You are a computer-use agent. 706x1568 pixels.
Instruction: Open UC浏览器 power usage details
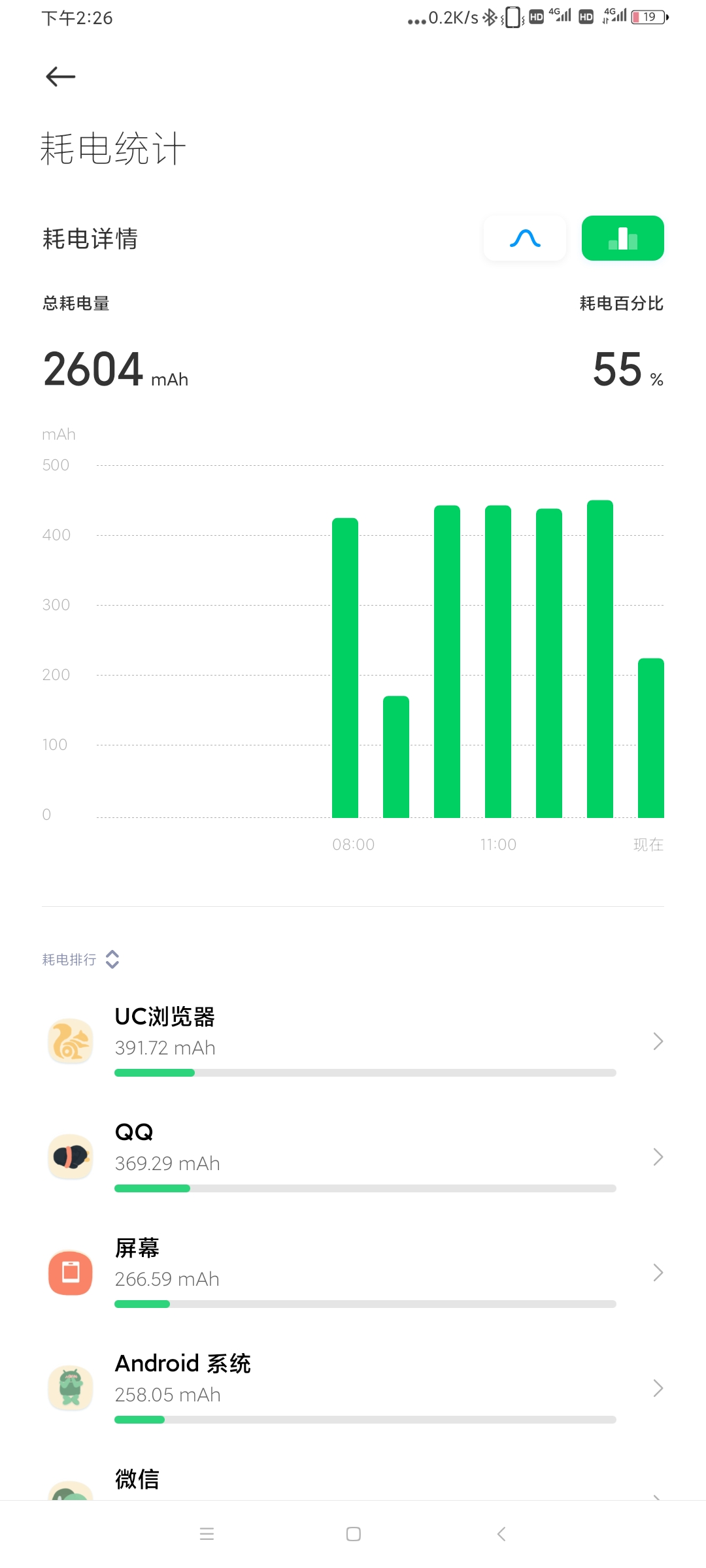click(353, 1042)
